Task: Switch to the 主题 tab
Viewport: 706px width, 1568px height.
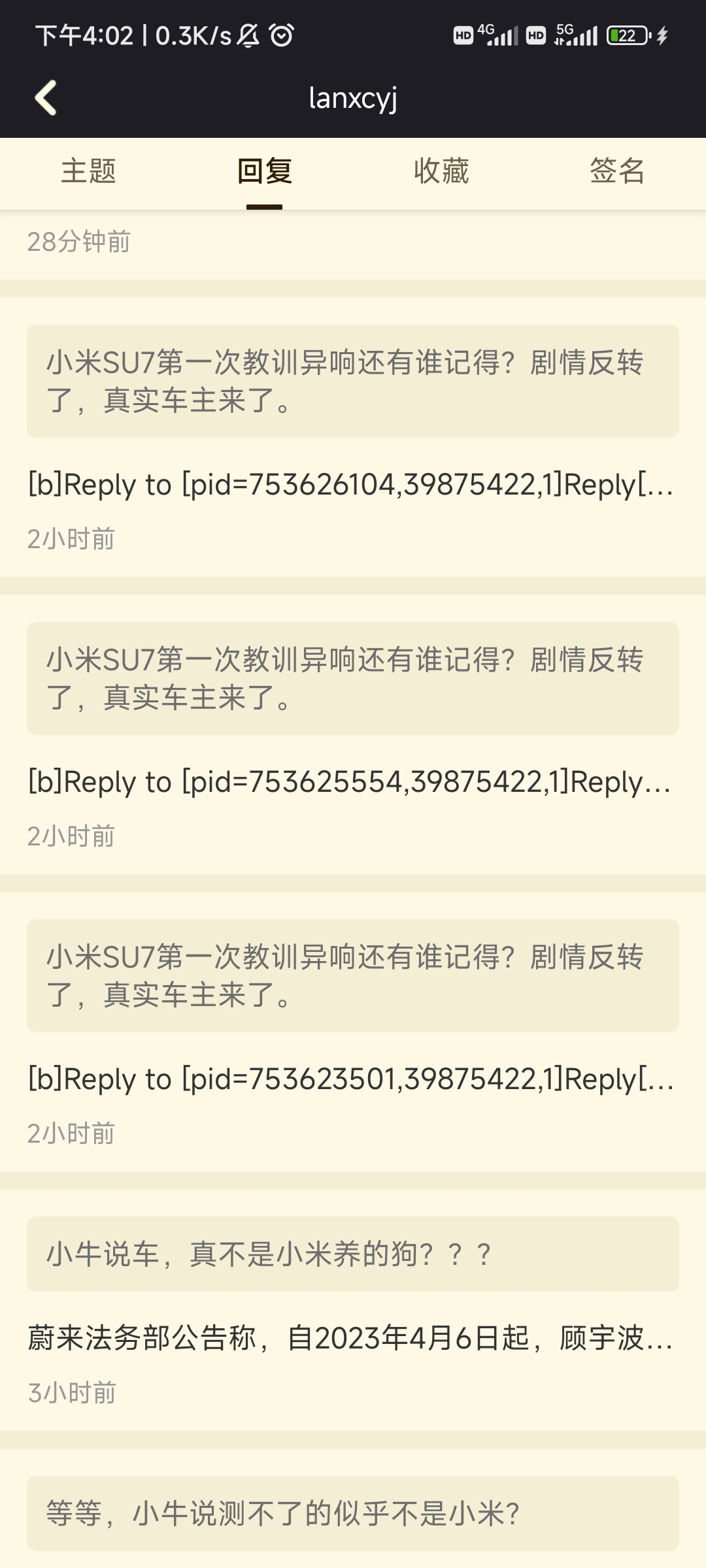Action: [x=88, y=171]
